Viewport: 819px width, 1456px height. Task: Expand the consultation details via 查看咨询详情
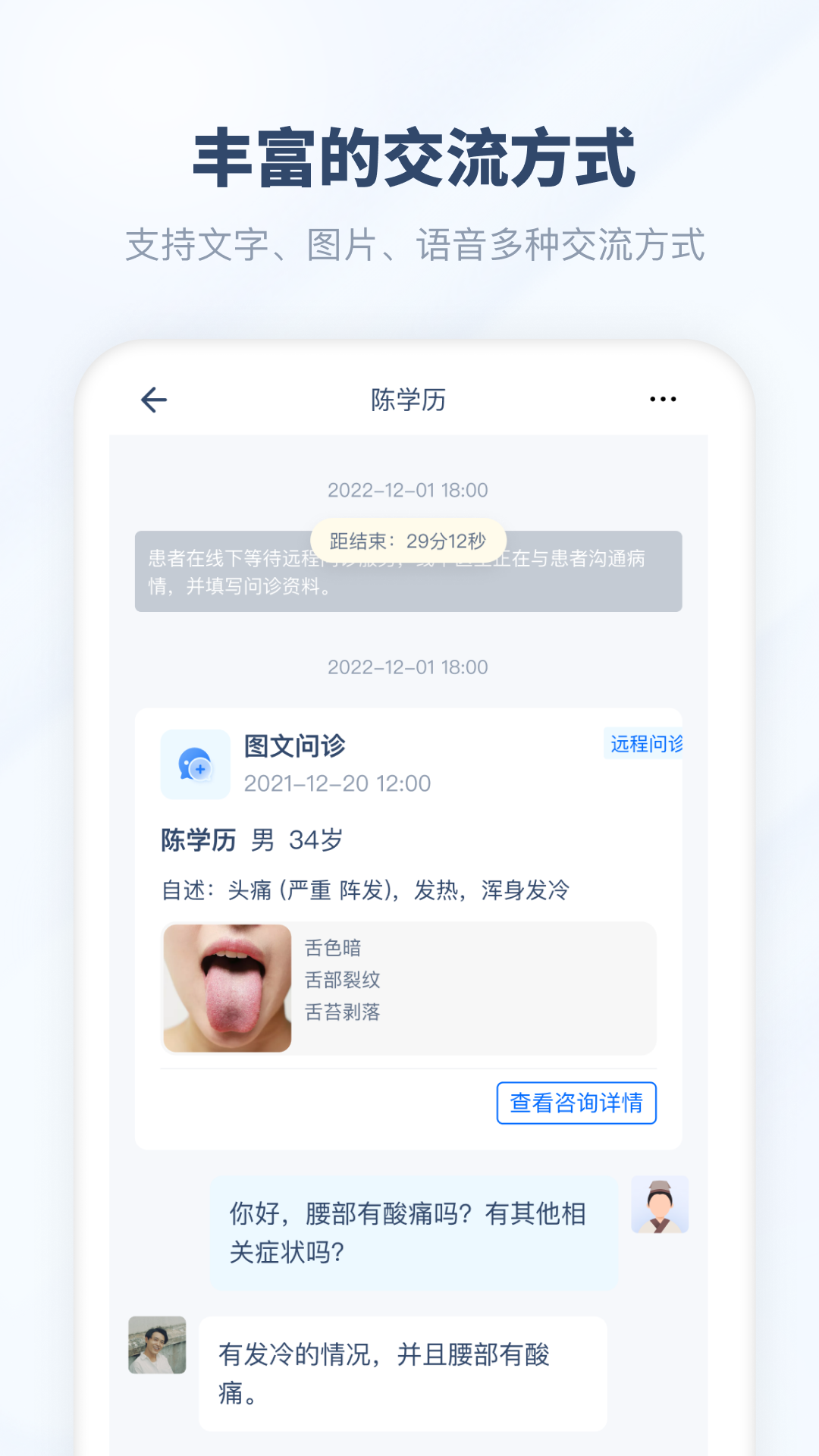point(576,1103)
